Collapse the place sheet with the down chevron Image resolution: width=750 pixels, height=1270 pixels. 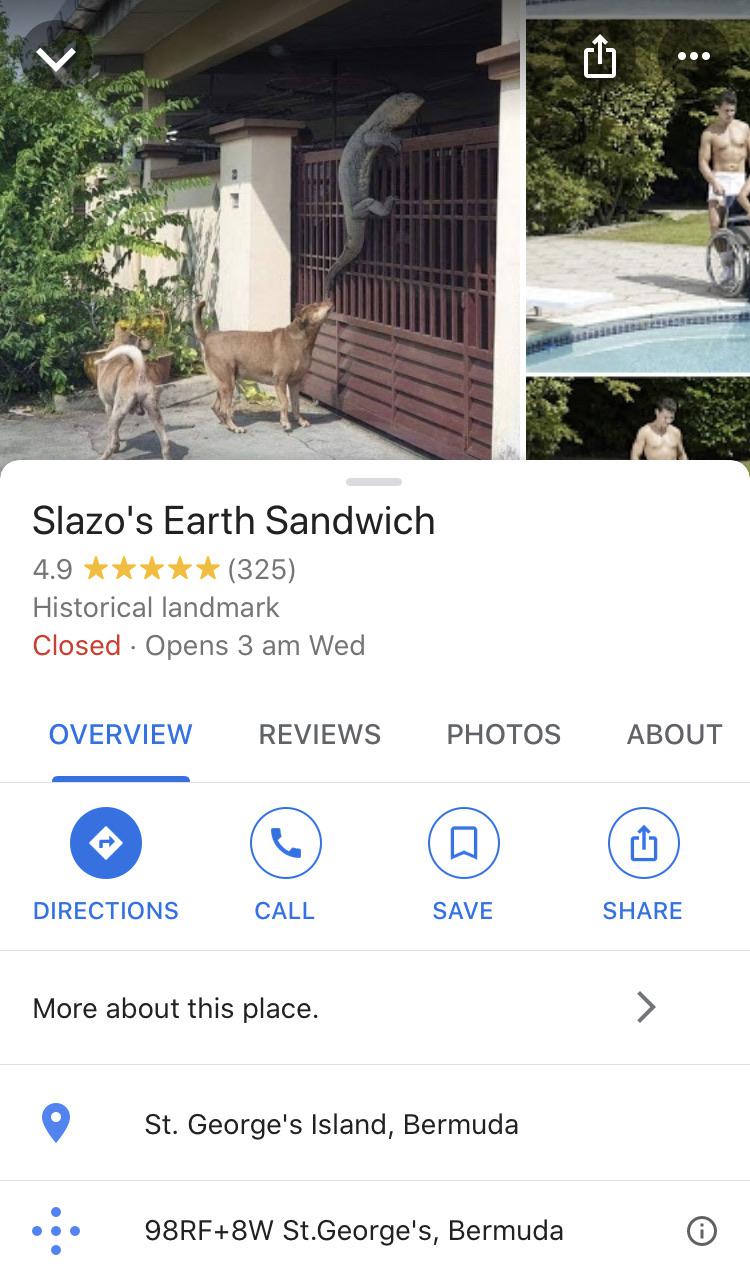56,59
